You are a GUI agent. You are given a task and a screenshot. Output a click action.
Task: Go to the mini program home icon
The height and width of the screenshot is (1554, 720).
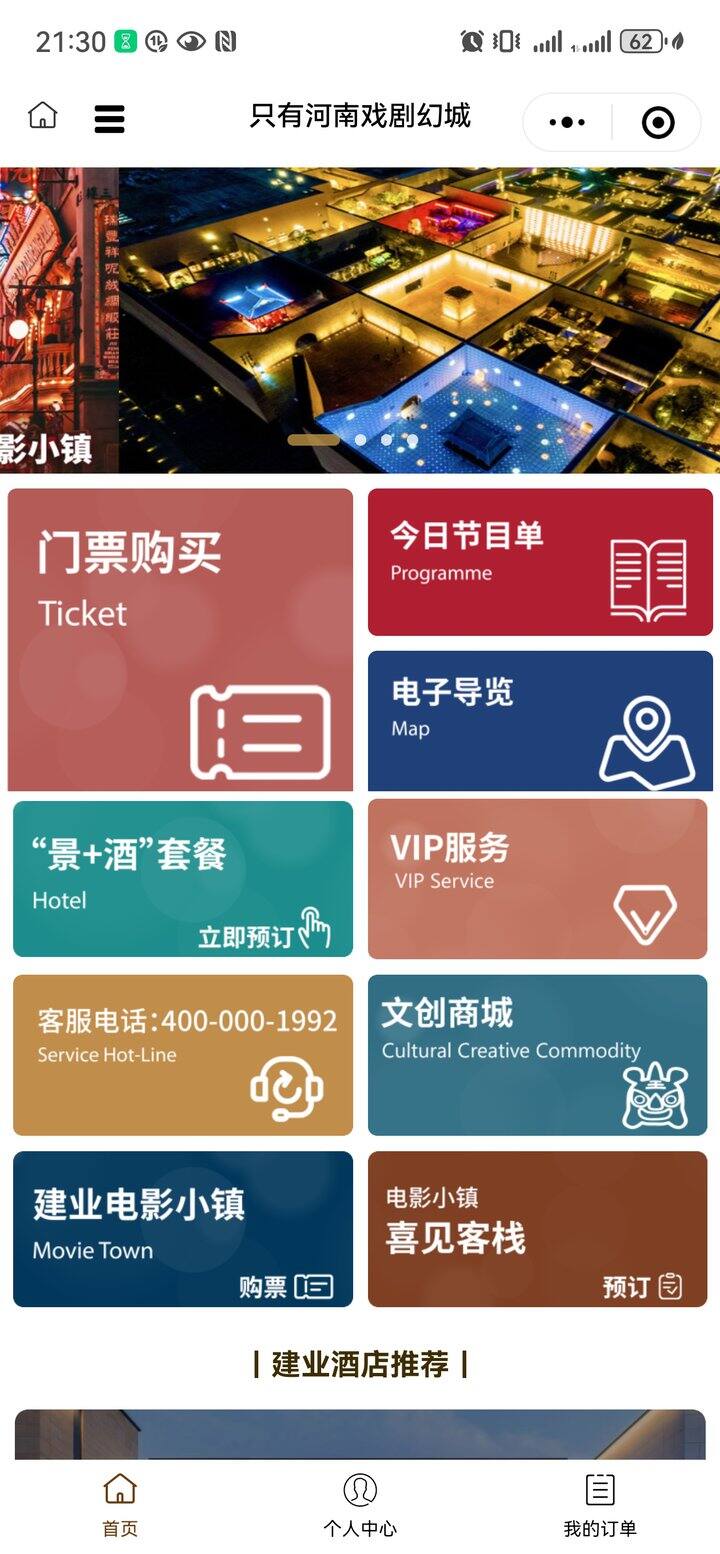tap(42, 116)
